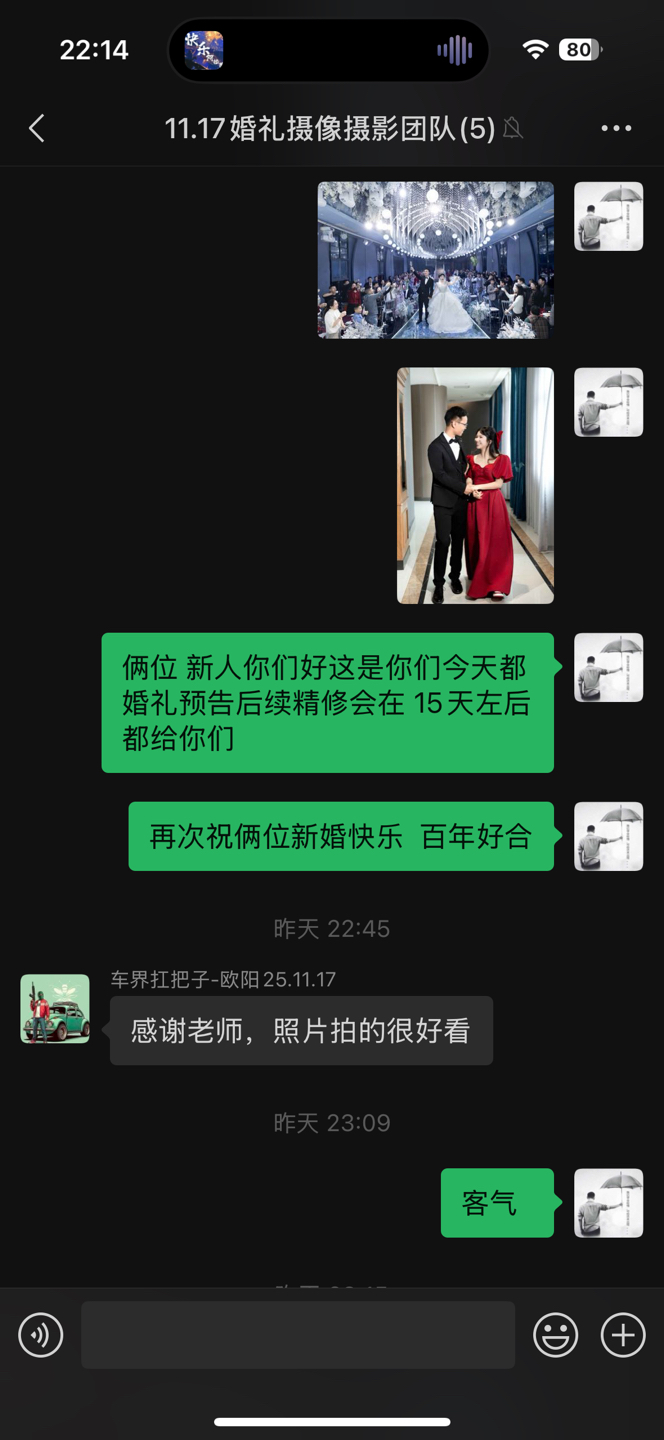Switch to voice message input
664x1440 pixels.
point(41,1335)
